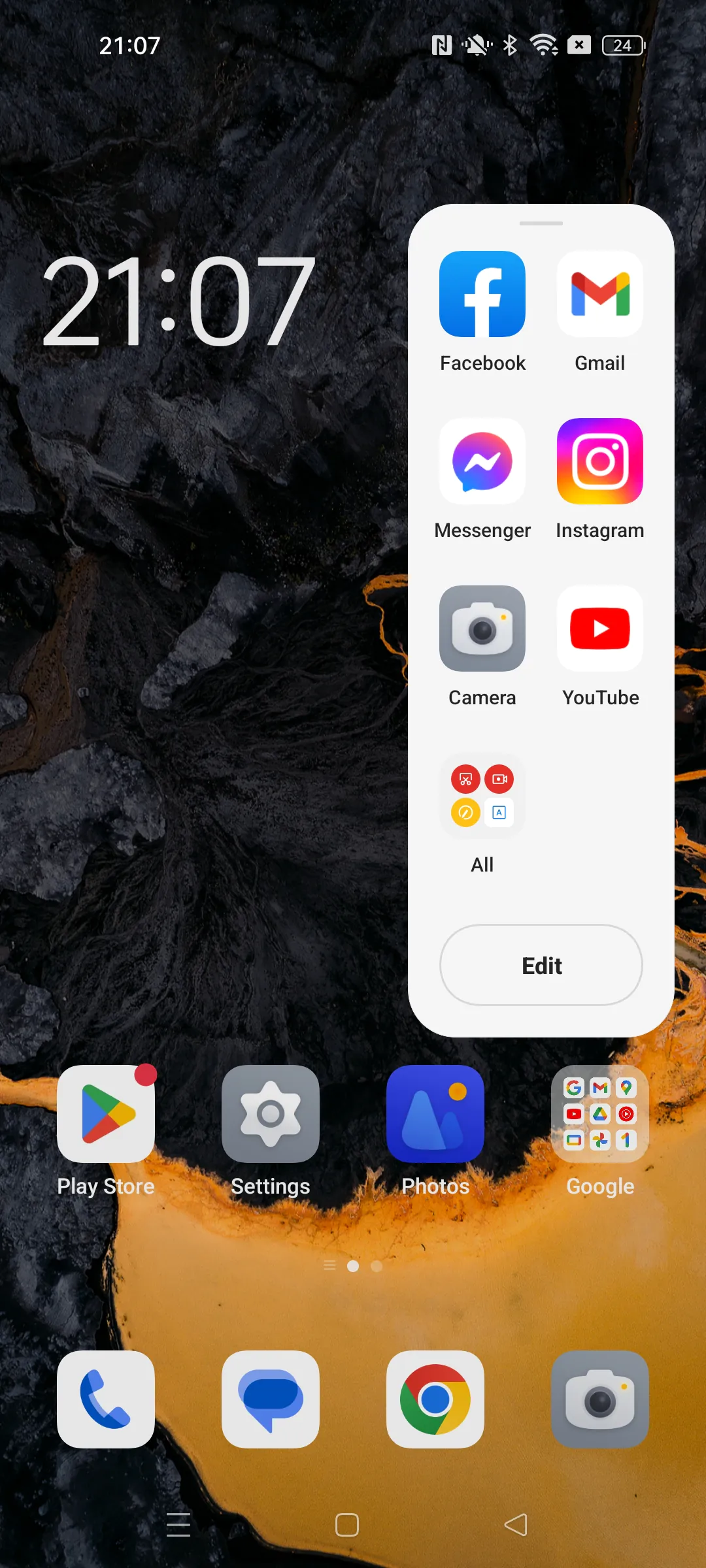Open Facebook from the sidebar panel
This screenshot has width=706, height=1568.
point(482,294)
